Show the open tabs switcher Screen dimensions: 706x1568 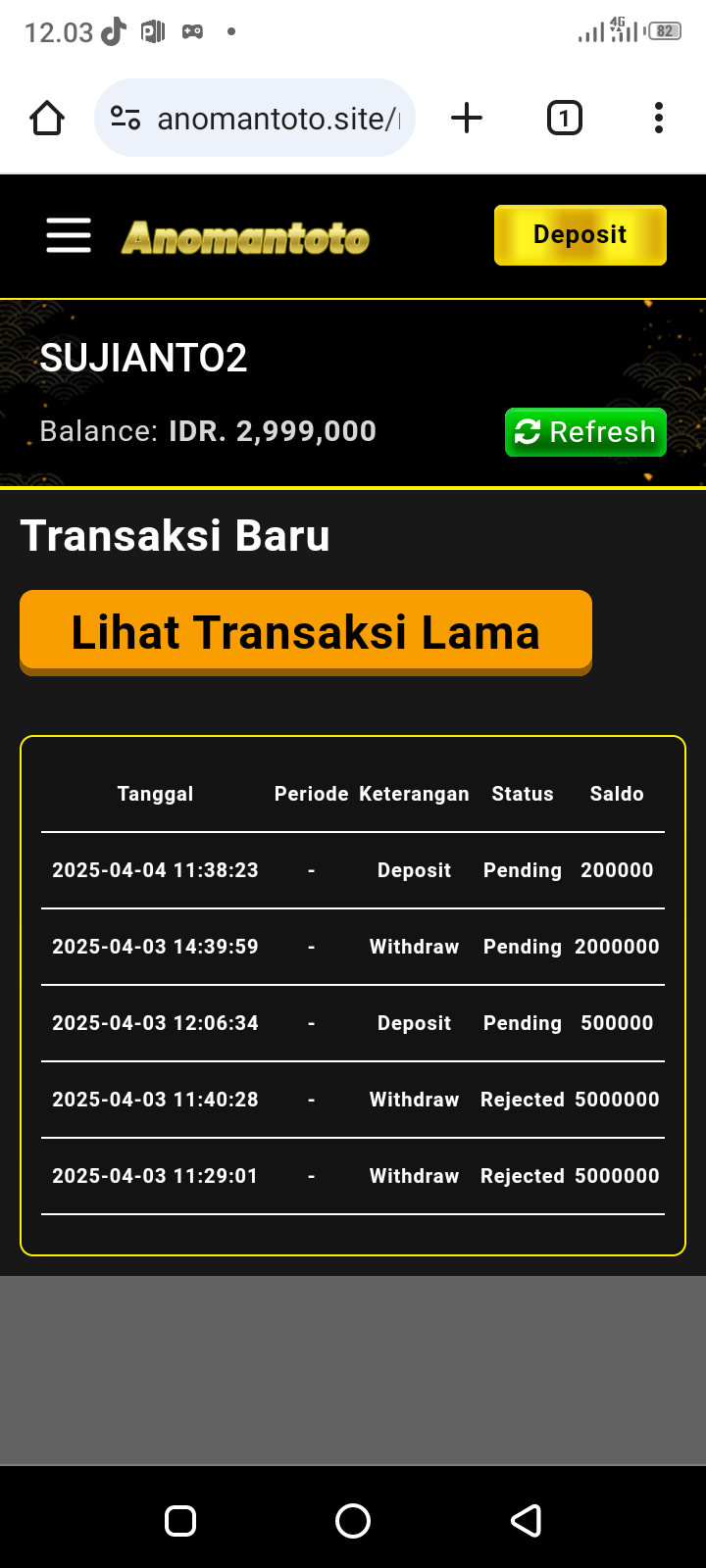[x=564, y=119]
